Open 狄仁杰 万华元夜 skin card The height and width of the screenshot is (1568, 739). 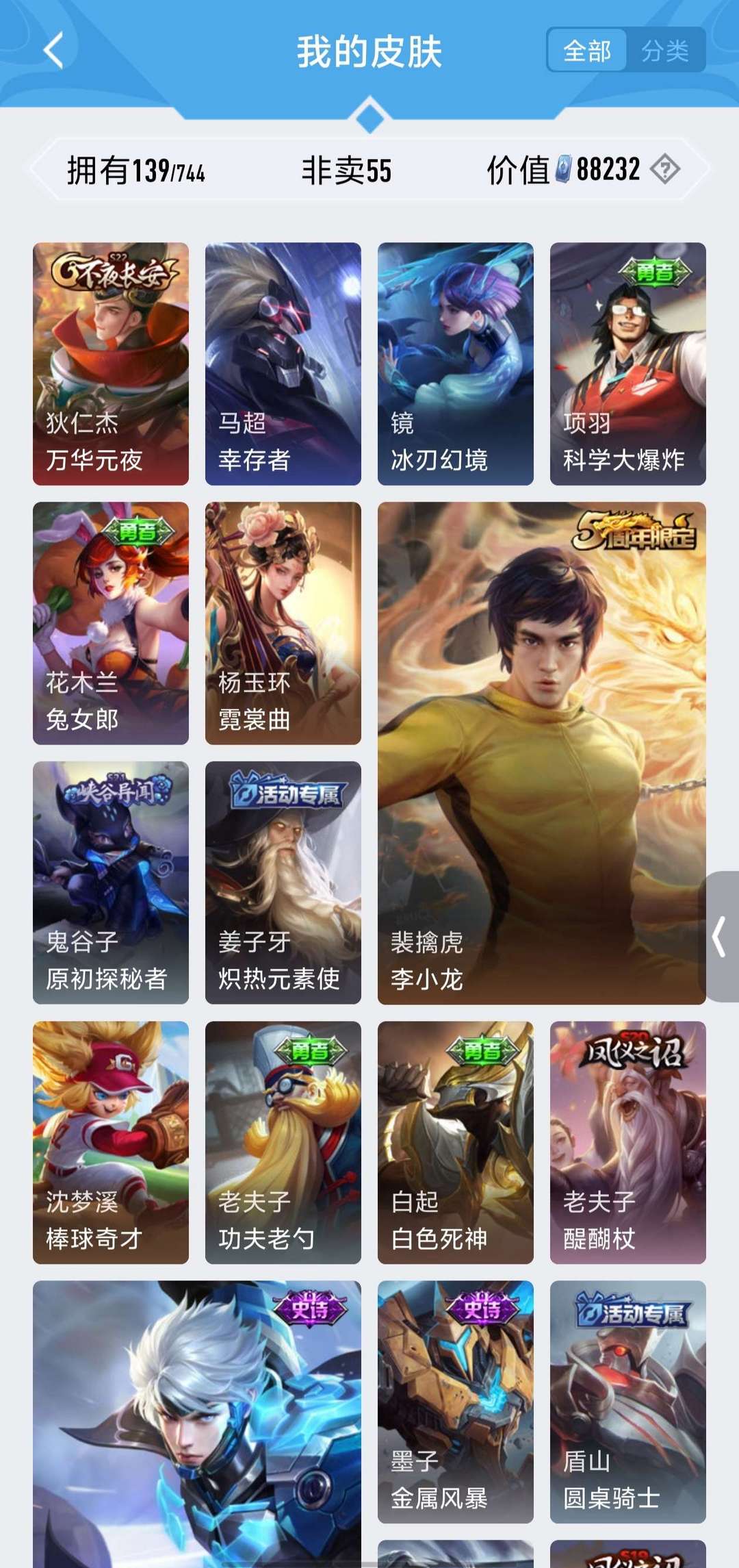pyautogui.click(x=111, y=364)
